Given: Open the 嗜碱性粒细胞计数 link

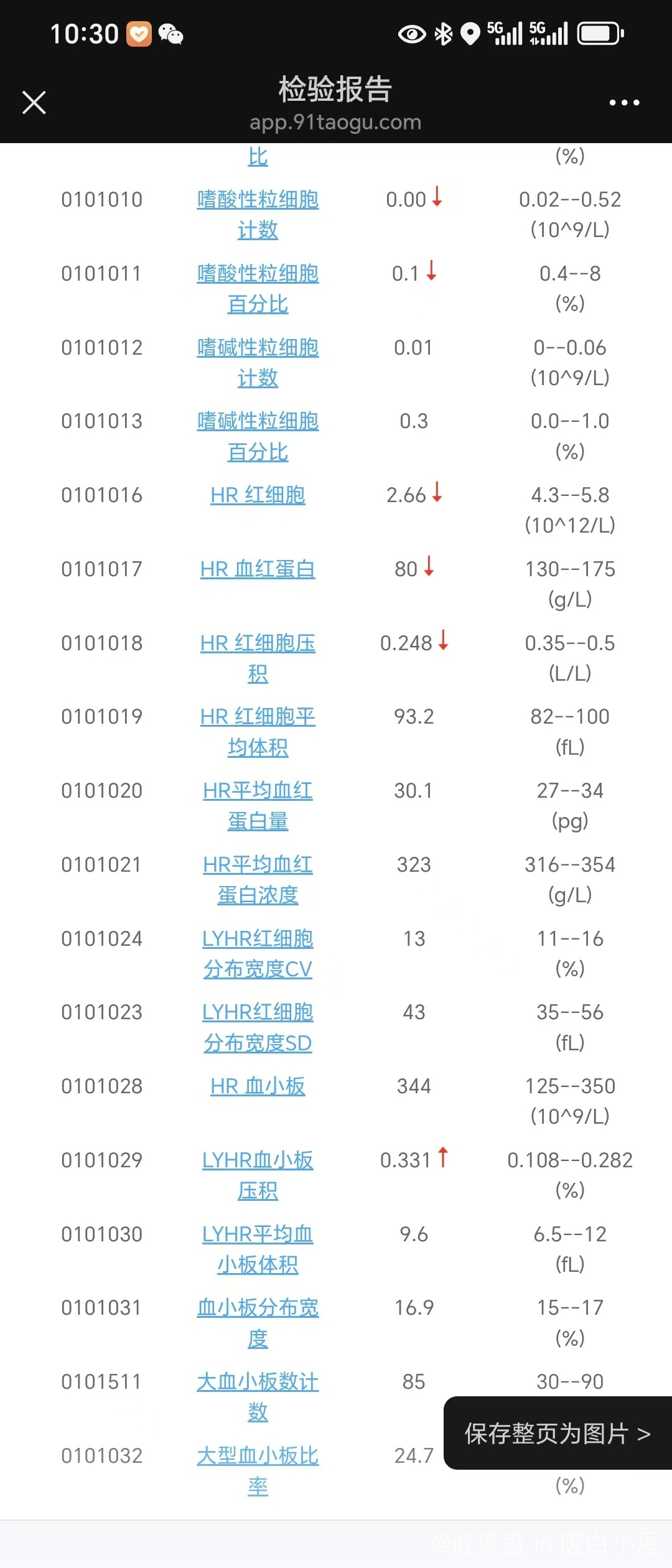Looking at the screenshot, I should (258, 348).
